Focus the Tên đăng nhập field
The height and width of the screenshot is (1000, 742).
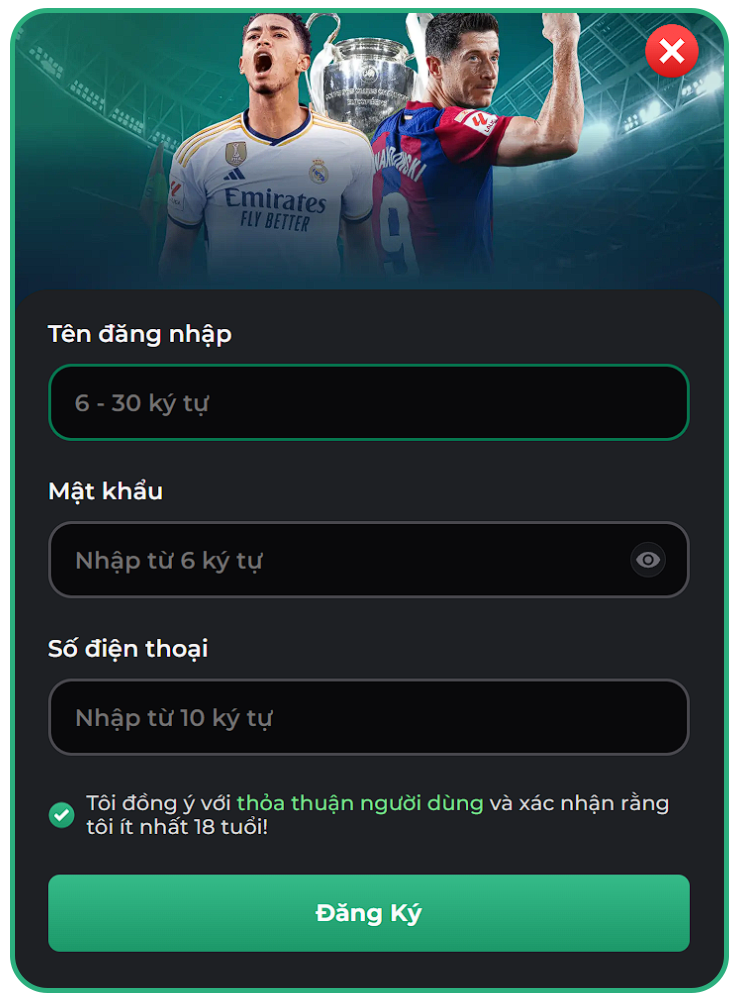pyautogui.click(x=368, y=403)
